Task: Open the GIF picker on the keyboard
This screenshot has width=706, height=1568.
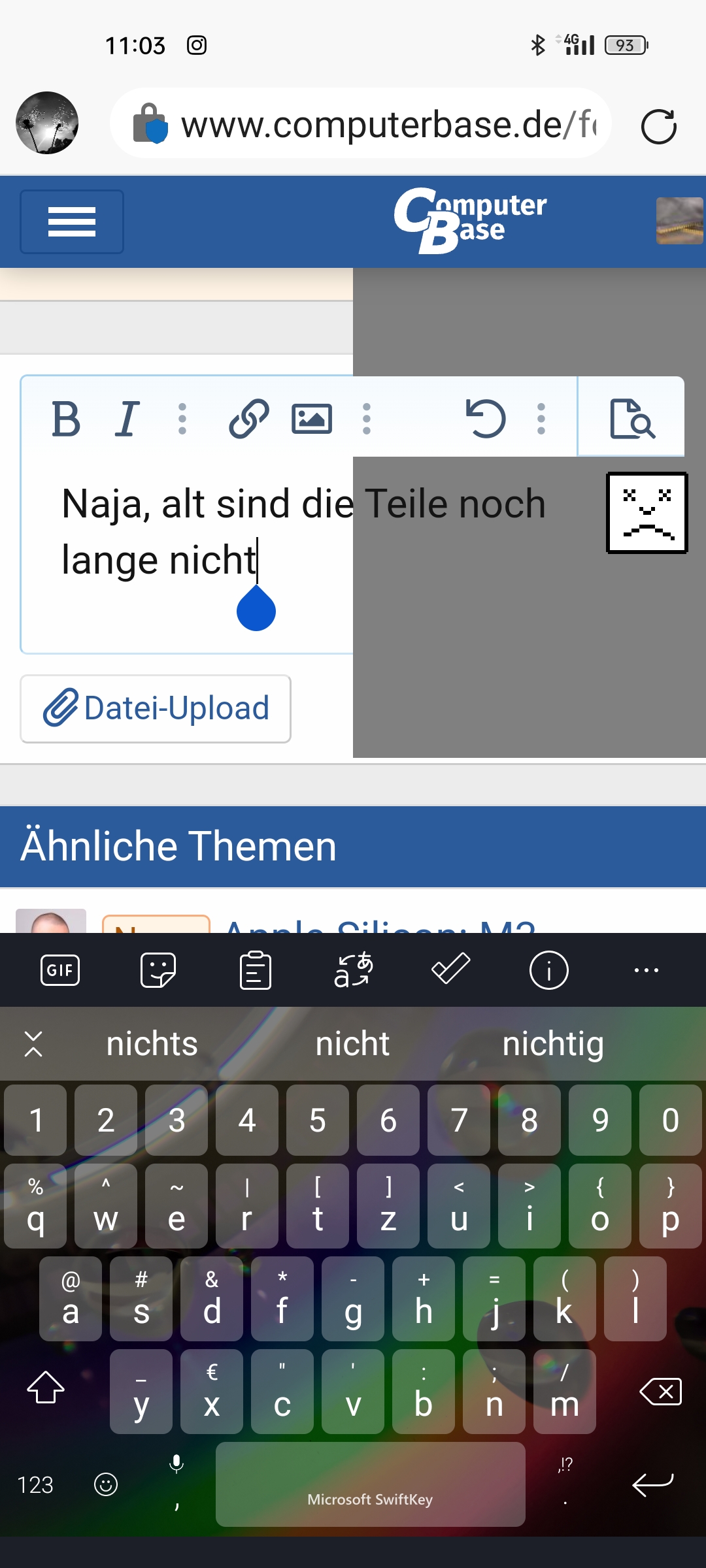Action: [60, 970]
